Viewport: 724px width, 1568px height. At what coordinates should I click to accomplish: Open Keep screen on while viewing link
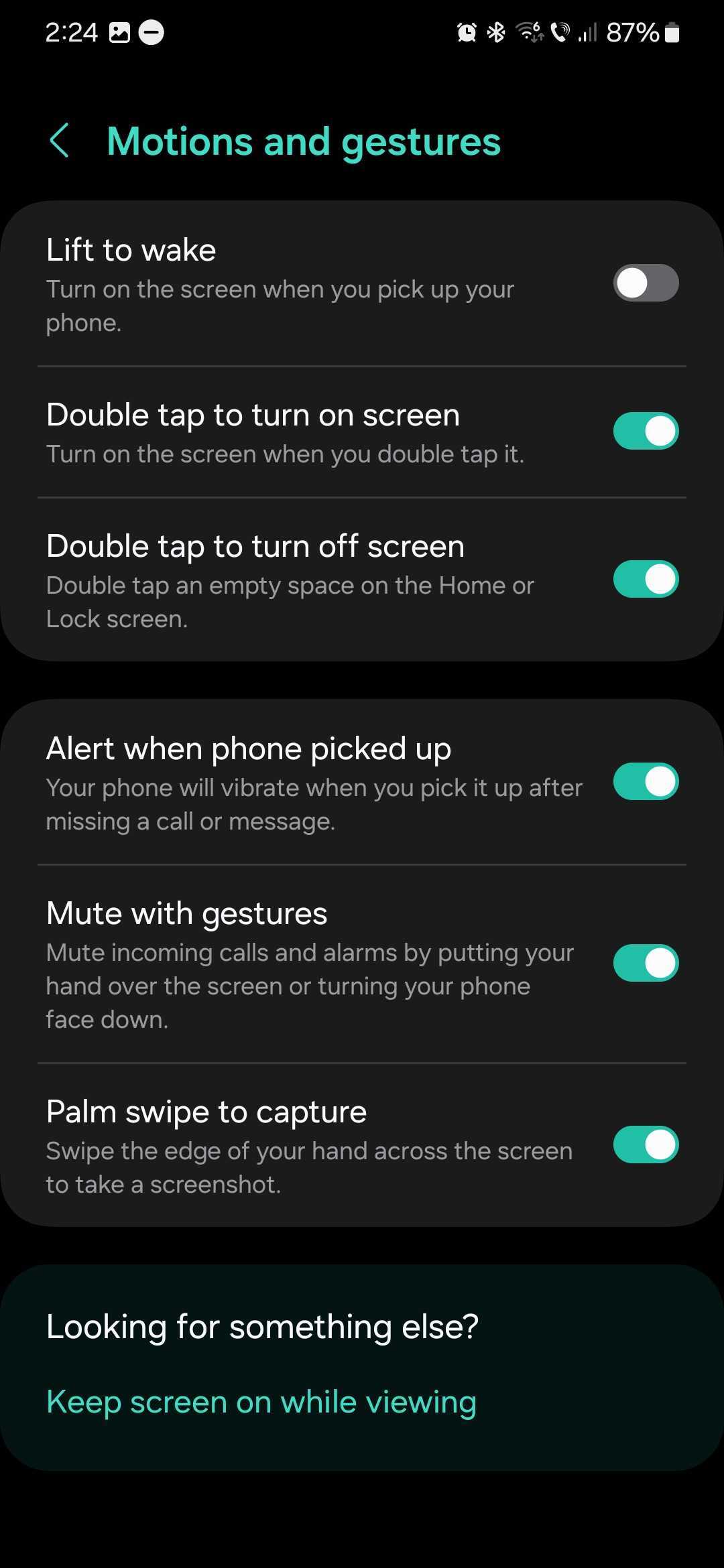(x=261, y=1402)
